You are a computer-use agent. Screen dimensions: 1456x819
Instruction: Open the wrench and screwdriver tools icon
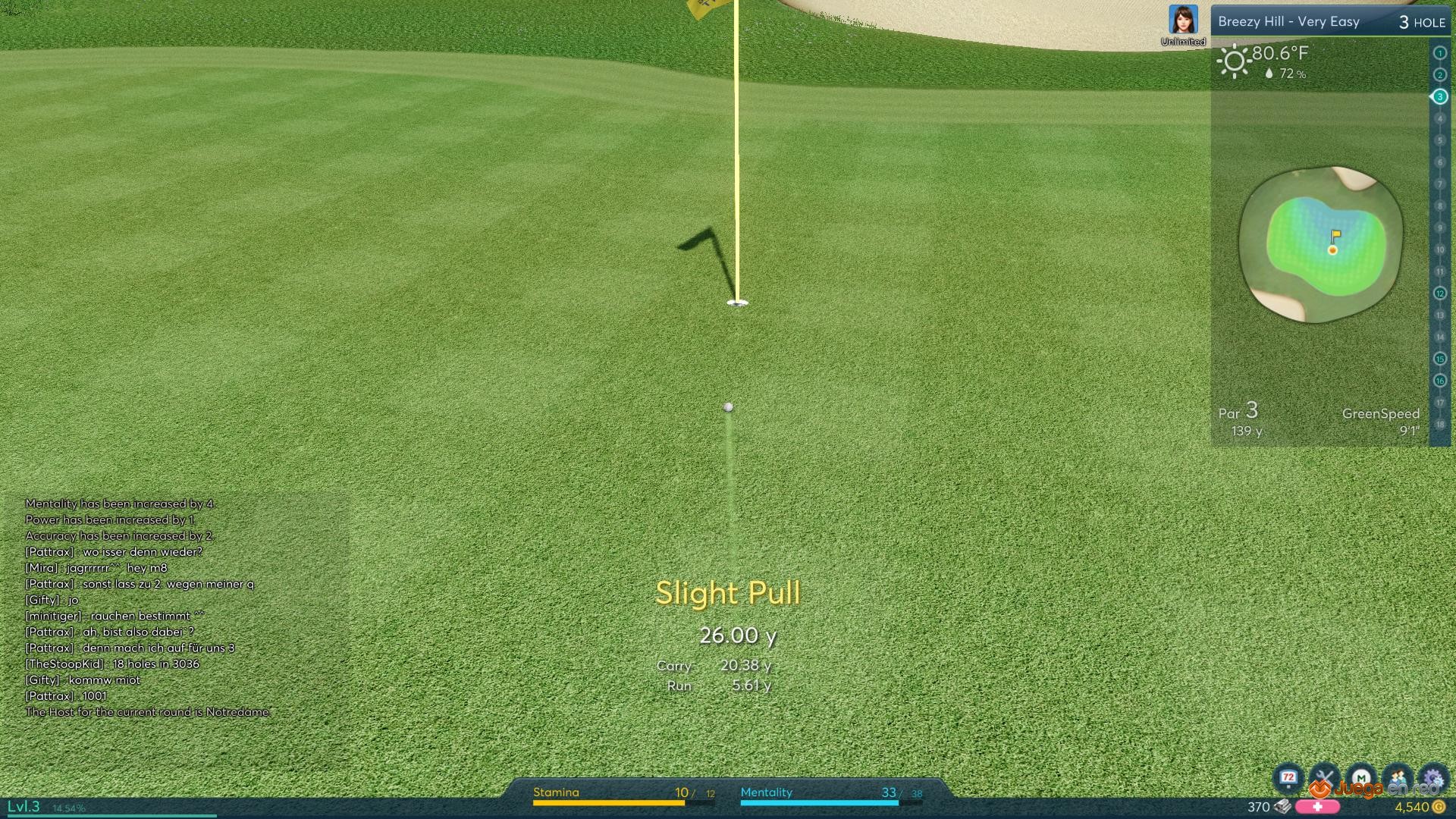(1325, 778)
